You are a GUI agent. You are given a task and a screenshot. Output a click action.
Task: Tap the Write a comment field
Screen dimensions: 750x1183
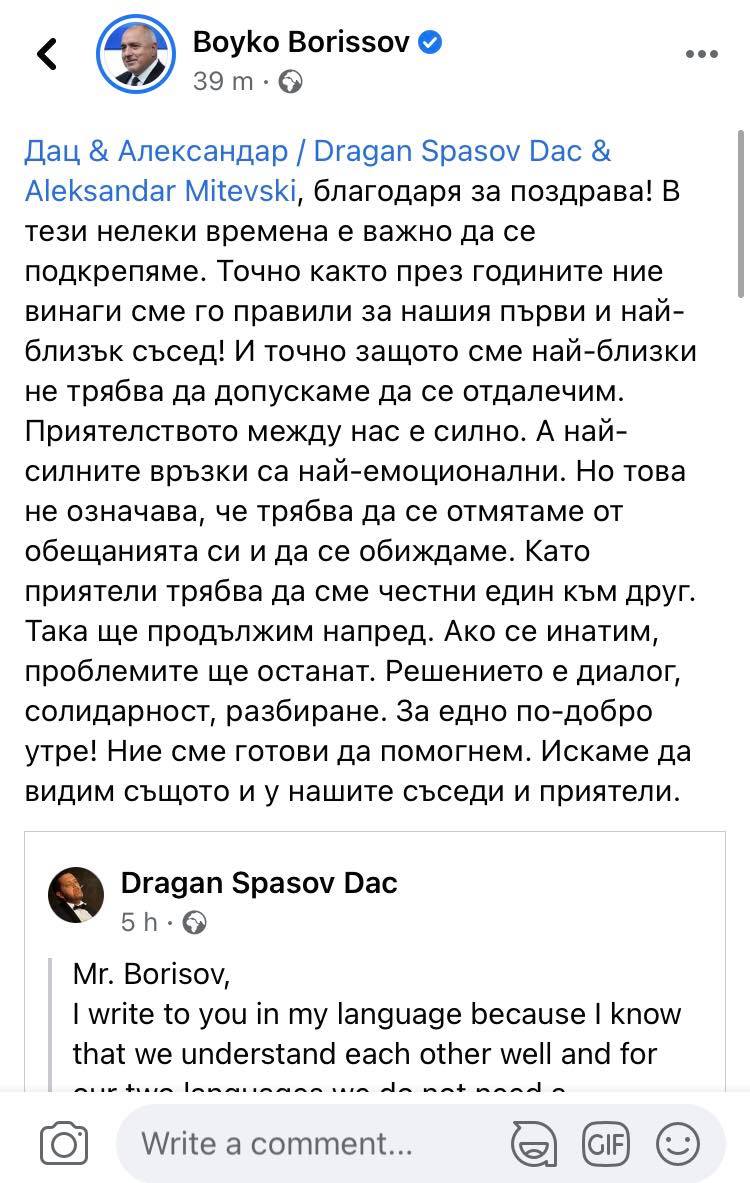pyautogui.click(x=310, y=1143)
